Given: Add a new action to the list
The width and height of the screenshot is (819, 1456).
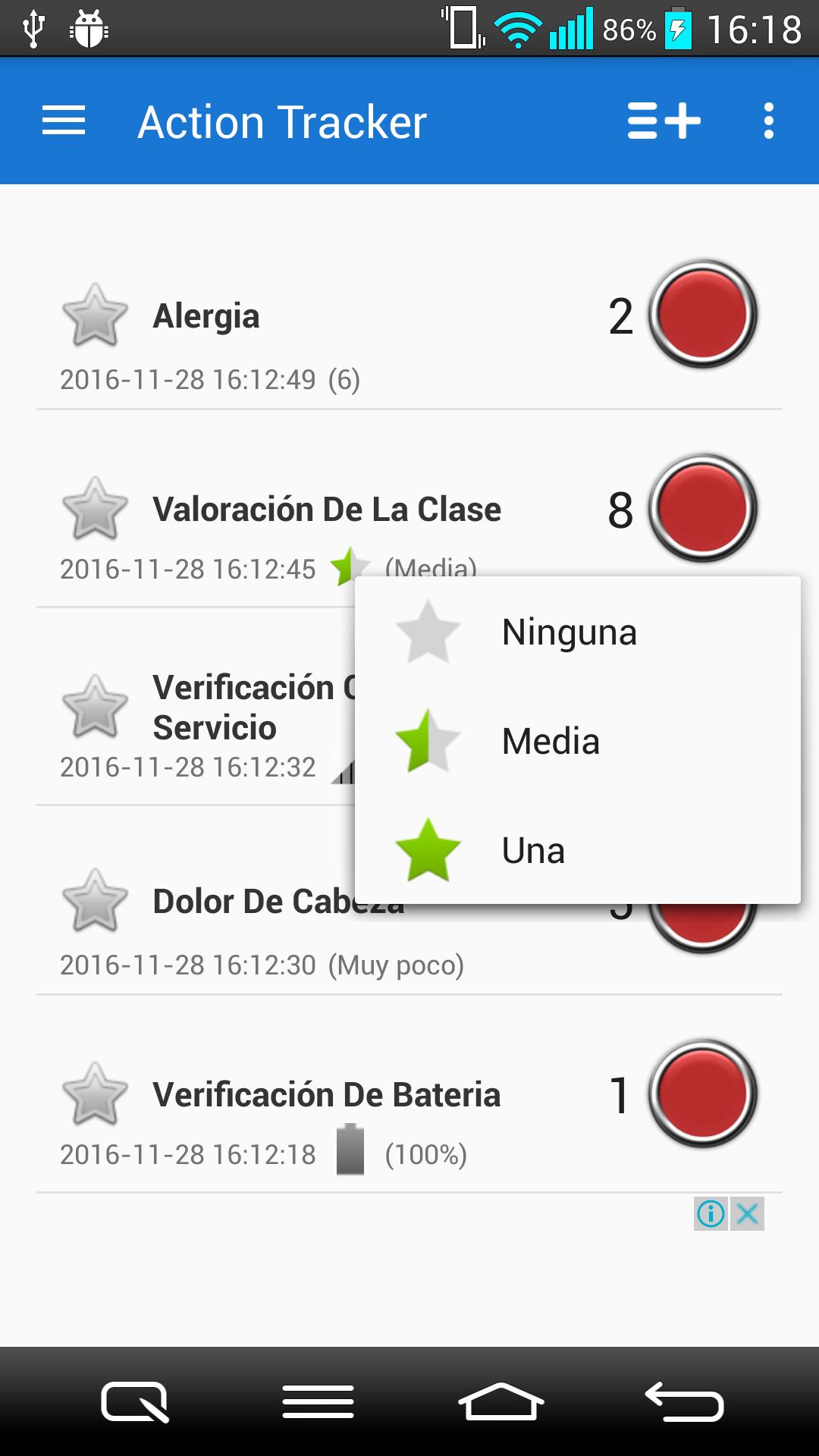Looking at the screenshot, I should coord(664,121).
